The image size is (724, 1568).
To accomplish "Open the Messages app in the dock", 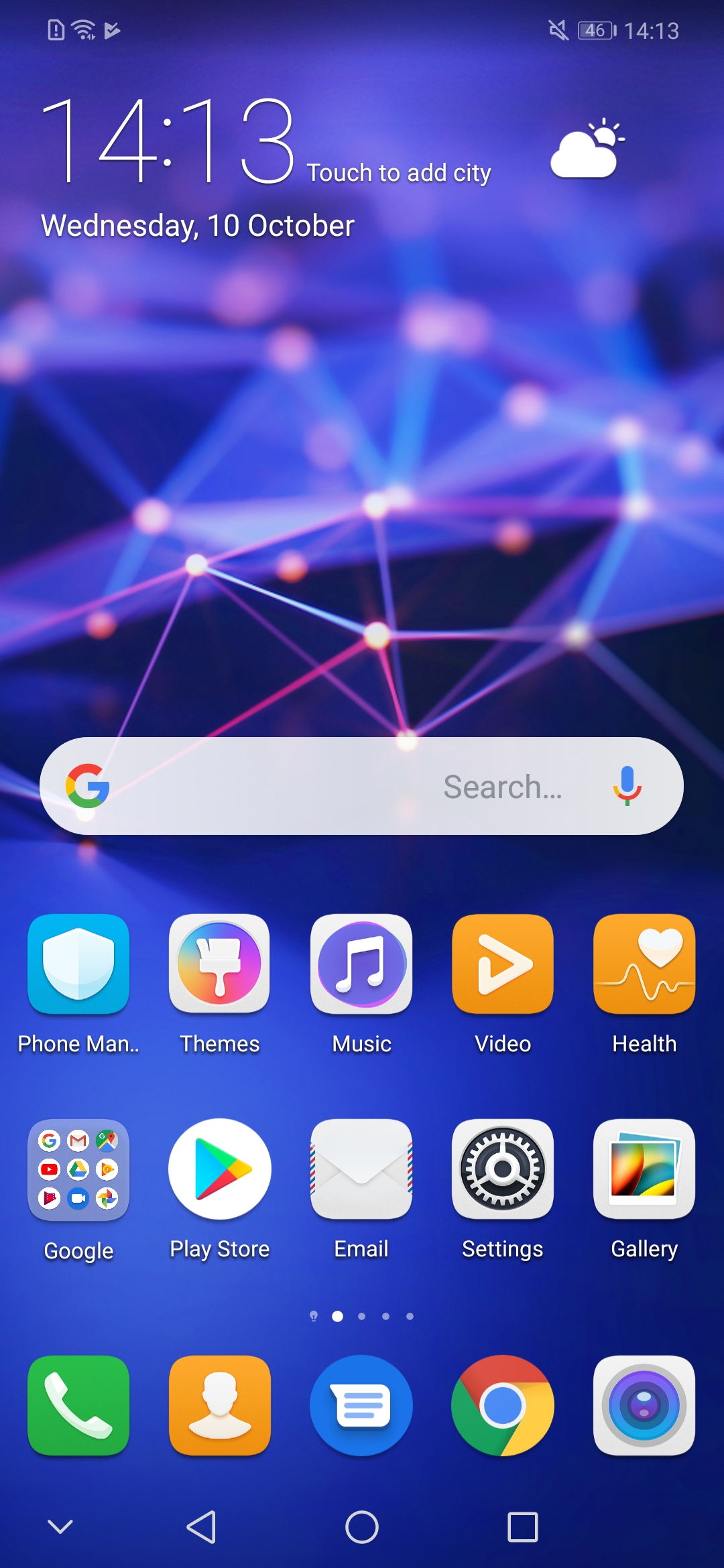I will point(361,1405).
